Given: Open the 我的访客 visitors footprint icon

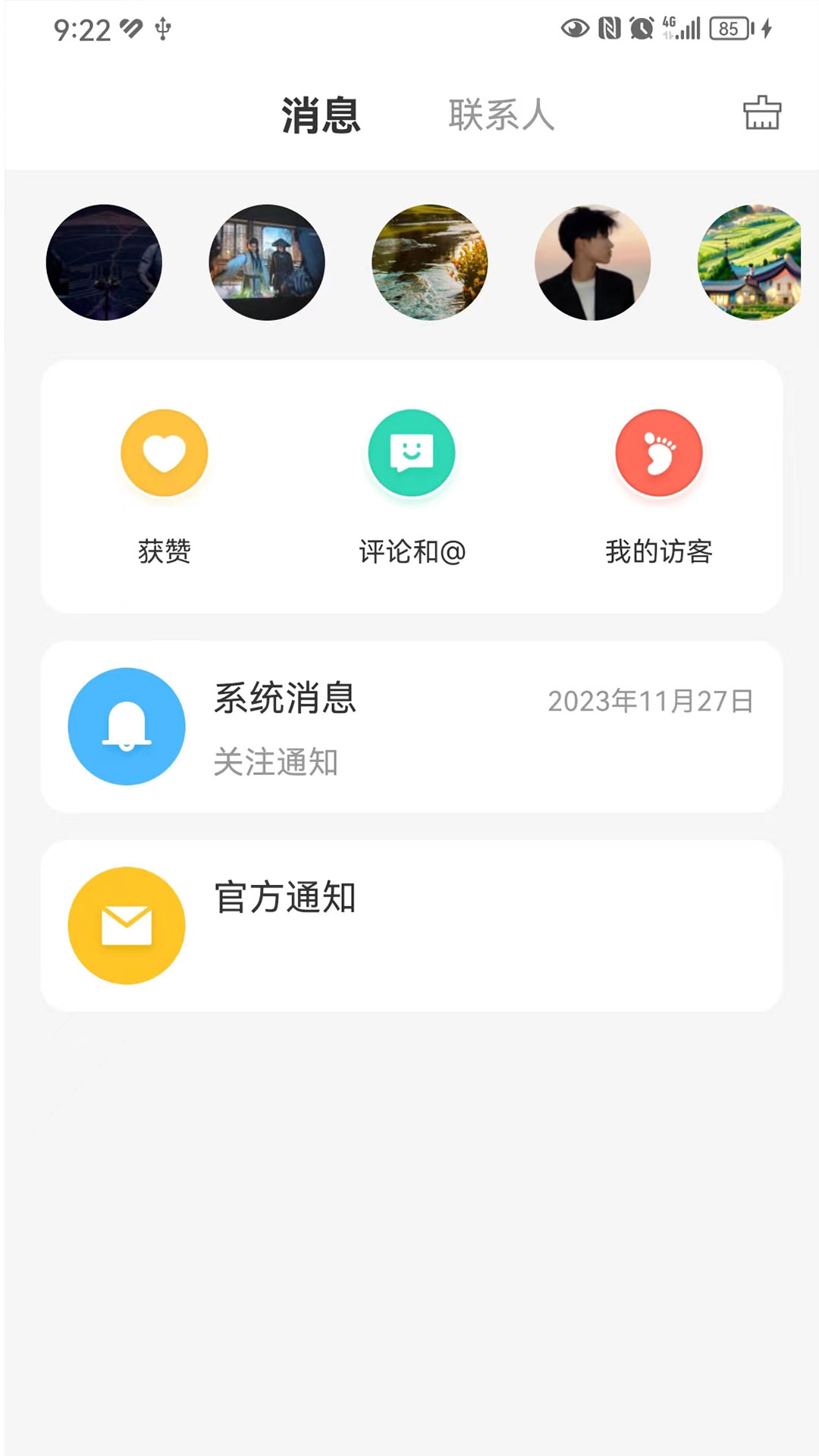Looking at the screenshot, I should [657, 453].
